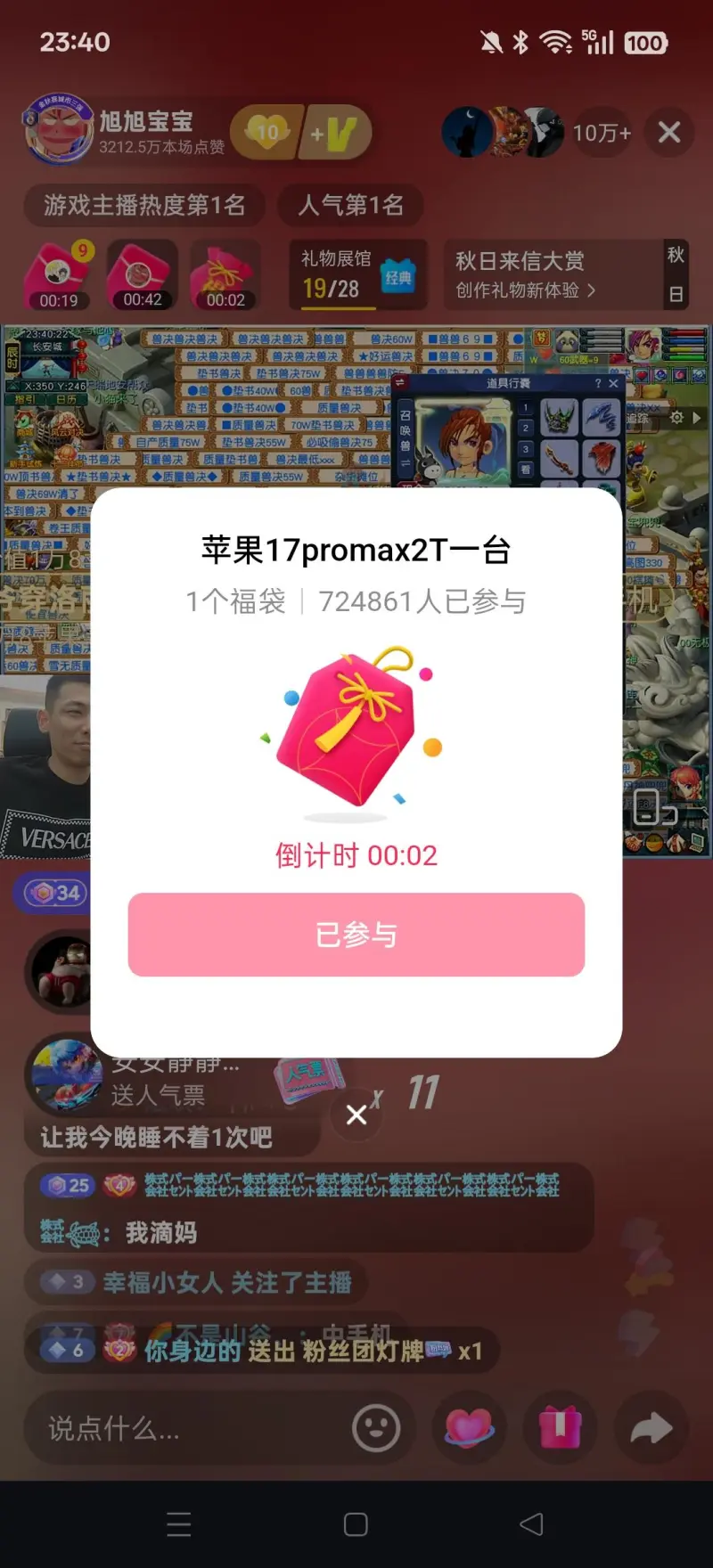Open the lucky bag with 00:02 countdown
The height and width of the screenshot is (1568, 713).
225,275
